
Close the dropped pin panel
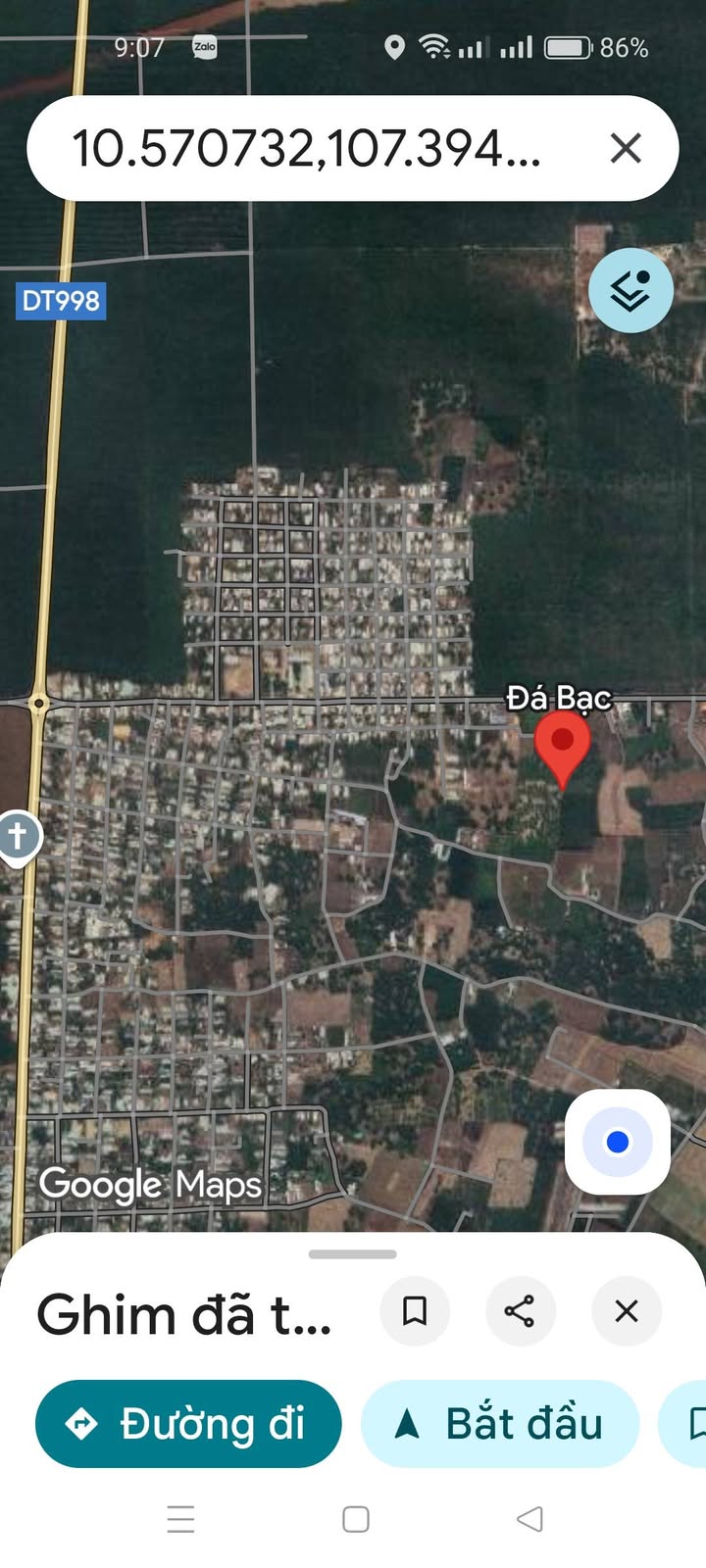click(x=626, y=1310)
